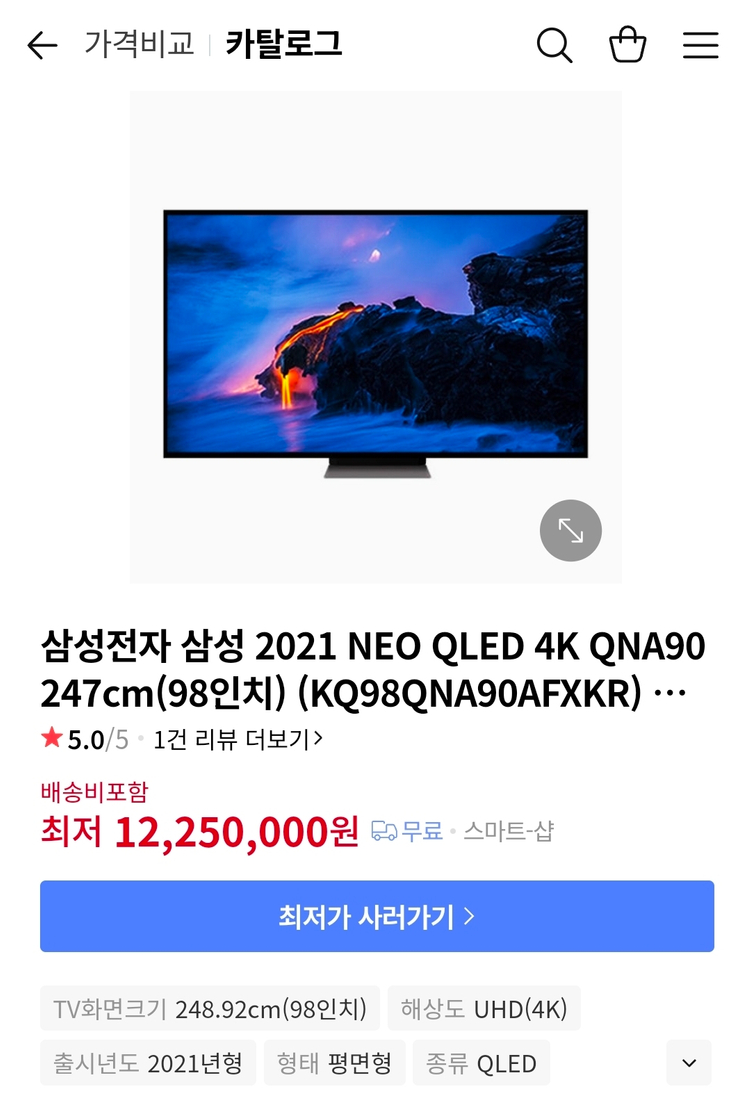Open the shopping cart
Image resolution: width=750 pixels, height=1115 pixels.
point(627,44)
